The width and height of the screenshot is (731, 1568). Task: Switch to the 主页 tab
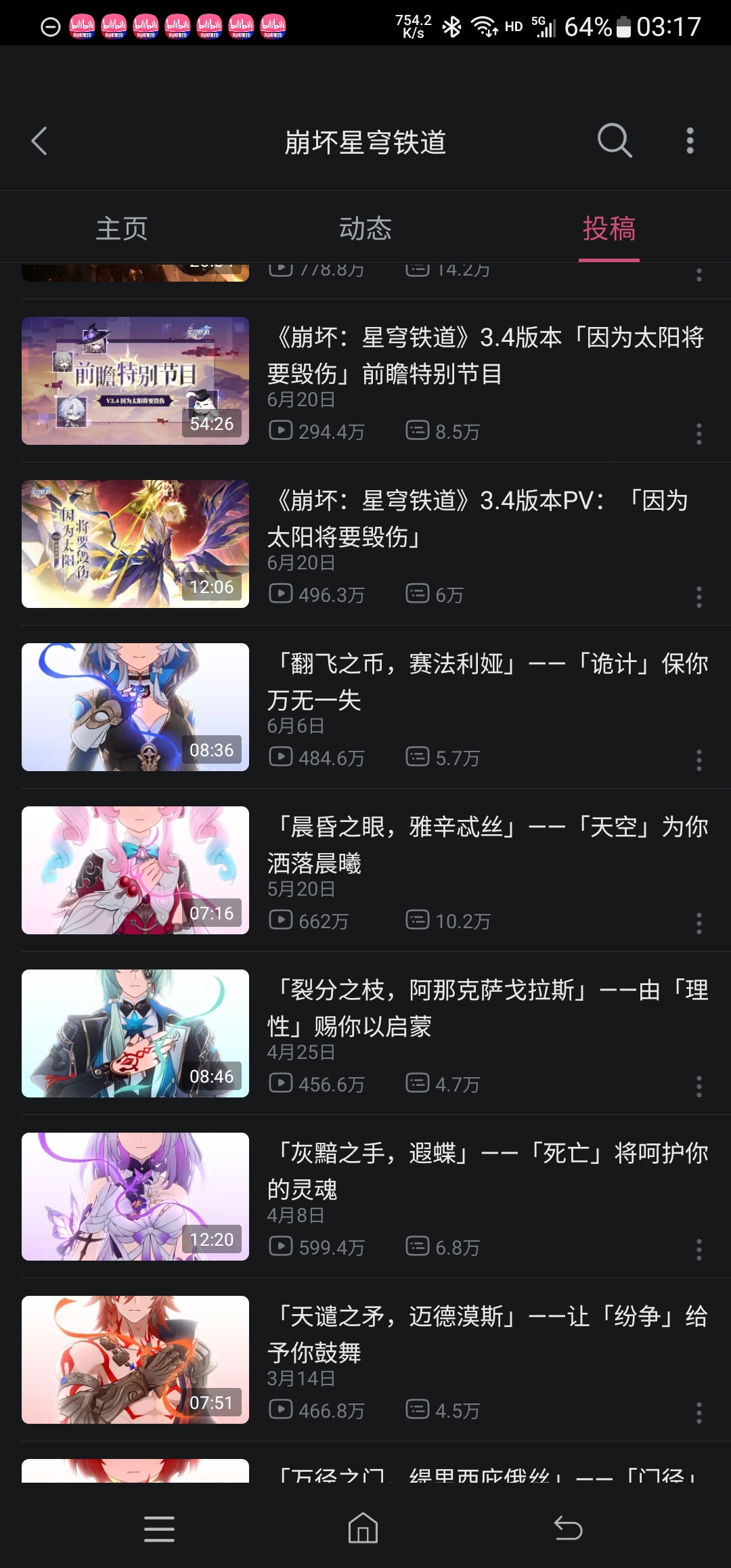click(x=122, y=228)
